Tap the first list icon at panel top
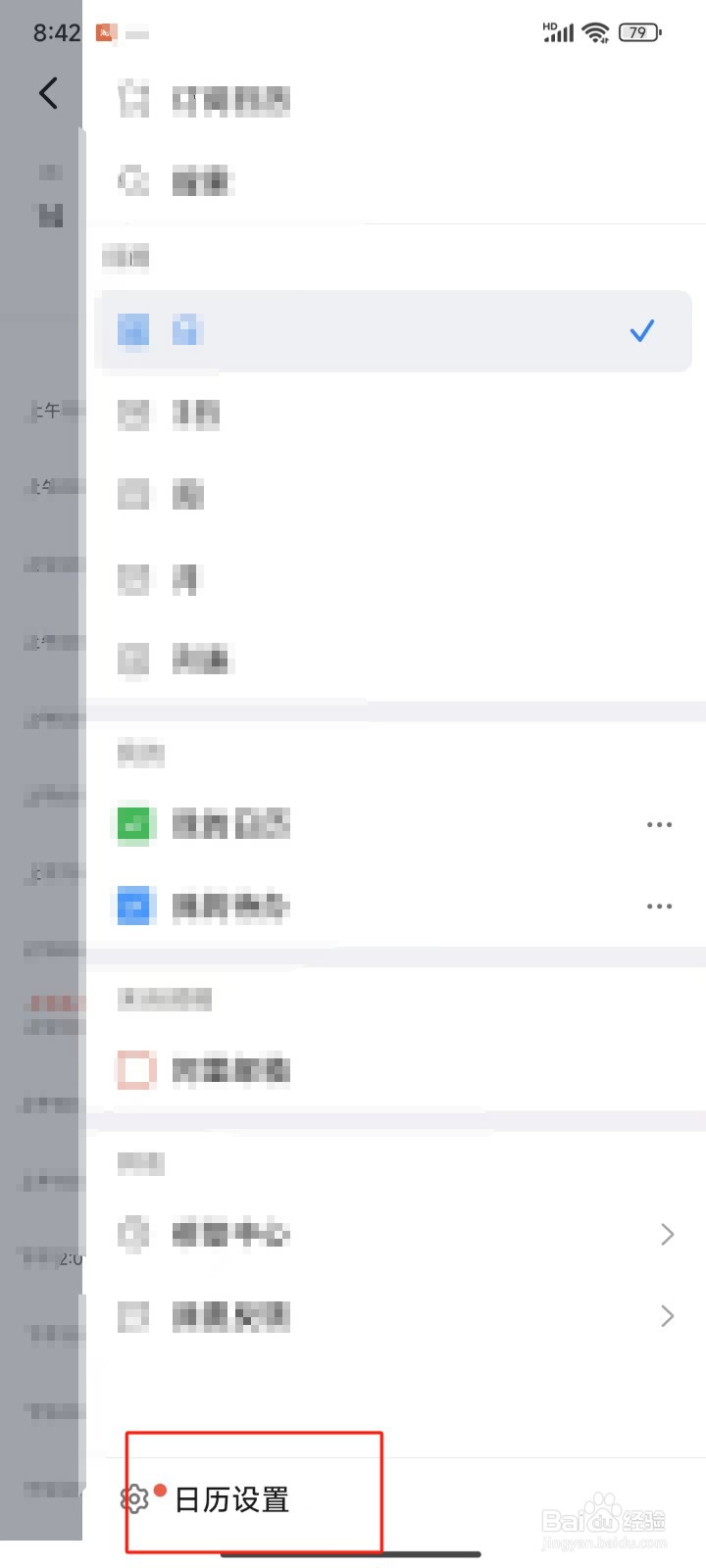 click(x=134, y=99)
